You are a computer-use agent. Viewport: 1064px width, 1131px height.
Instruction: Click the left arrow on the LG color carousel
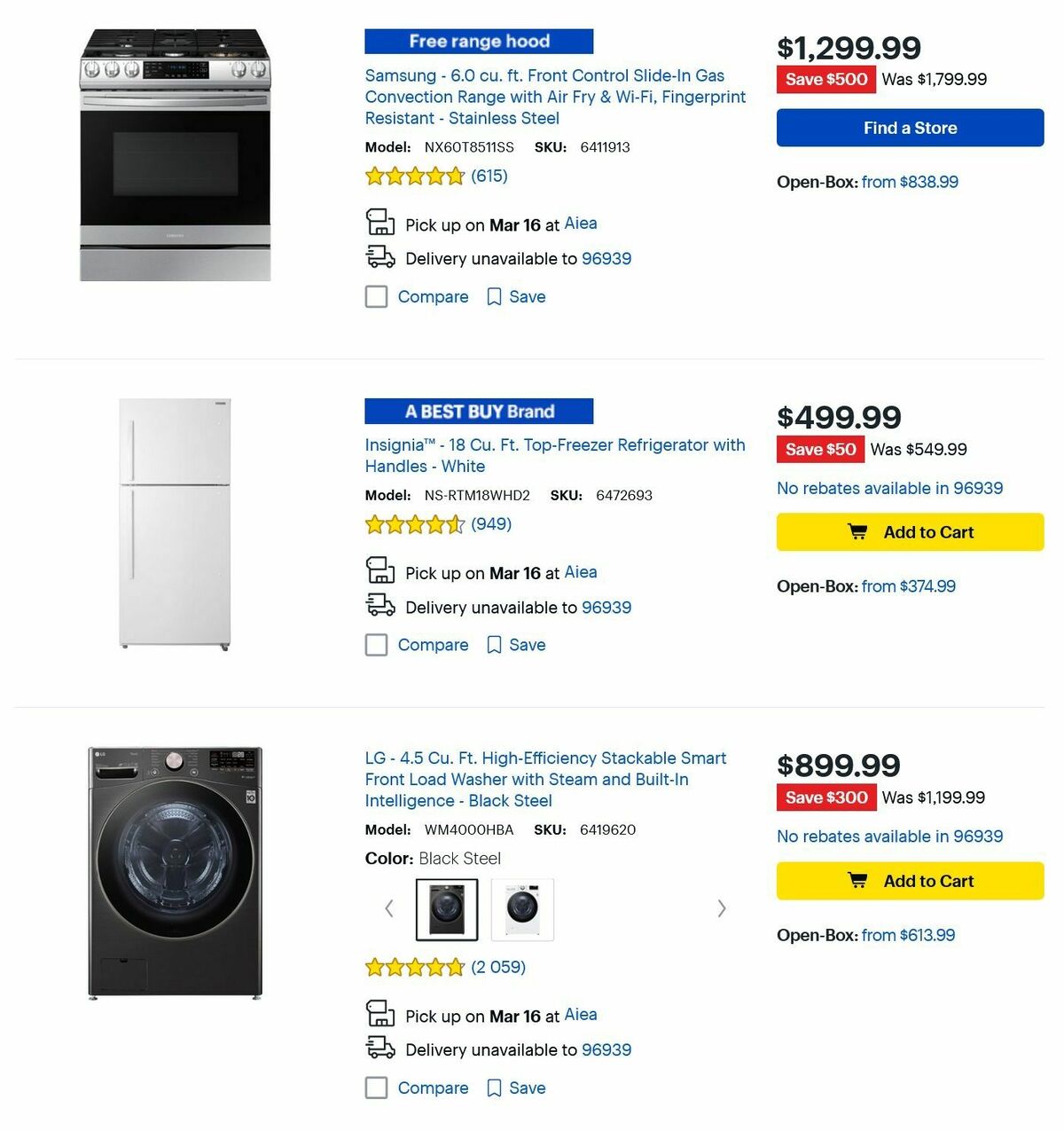pyautogui.click(x=388, y=908)
